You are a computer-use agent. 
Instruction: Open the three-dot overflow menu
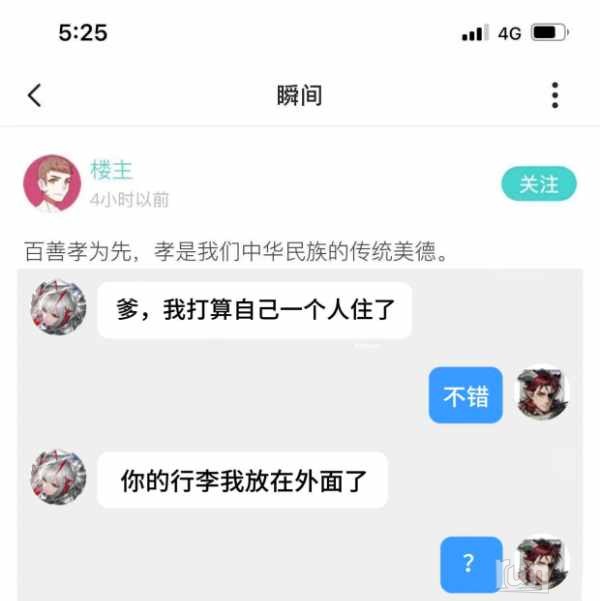[555, 96]
